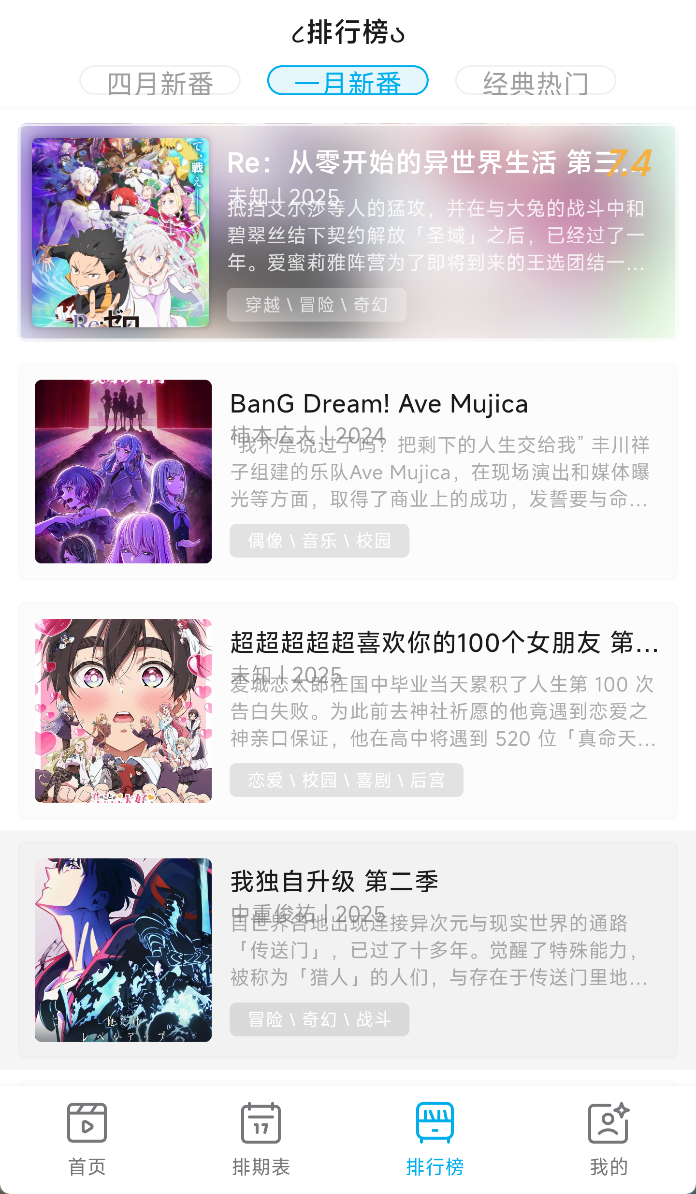Go to the 首页 tab
This screenshot has width=696, height=1194.
pos(87,1139)
